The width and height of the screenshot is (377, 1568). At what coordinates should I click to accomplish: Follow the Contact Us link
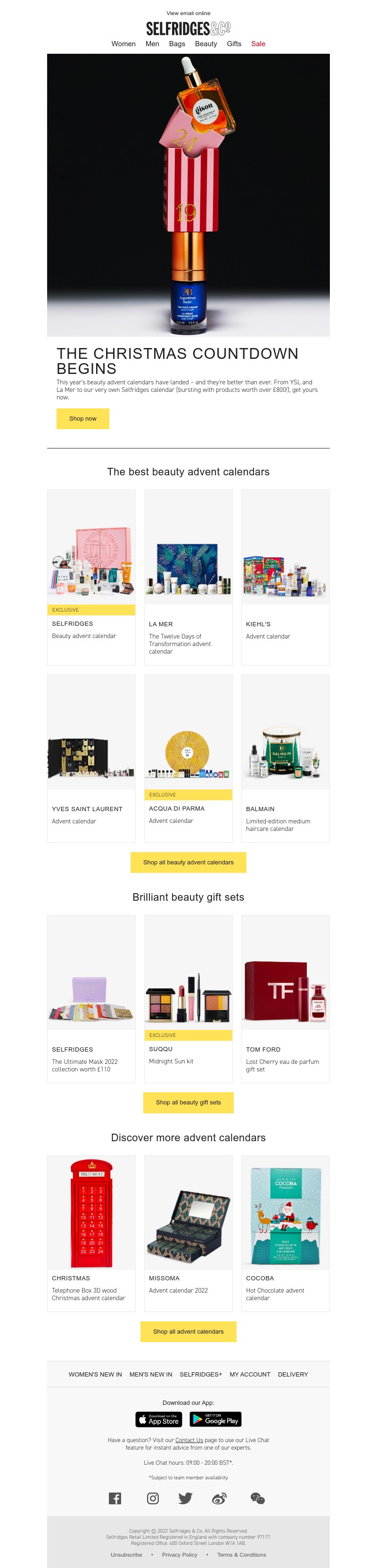(x=189, y=1440)
